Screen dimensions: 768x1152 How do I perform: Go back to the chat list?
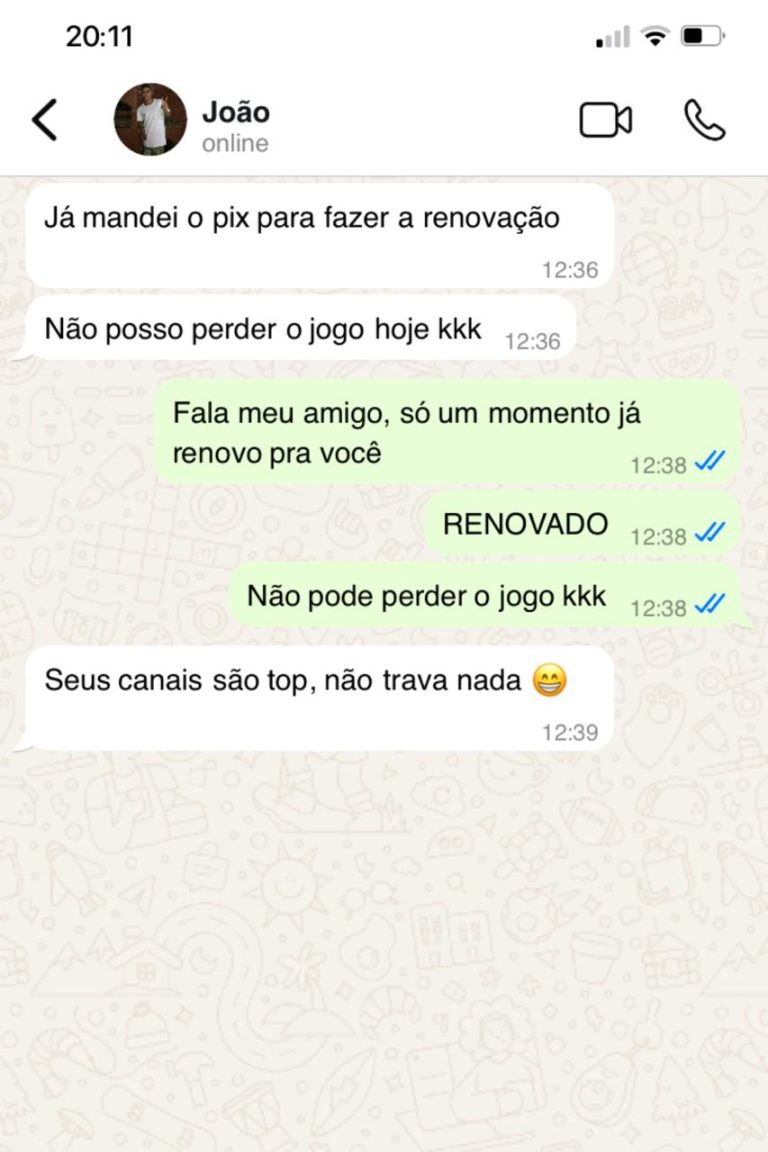[45, 120]
